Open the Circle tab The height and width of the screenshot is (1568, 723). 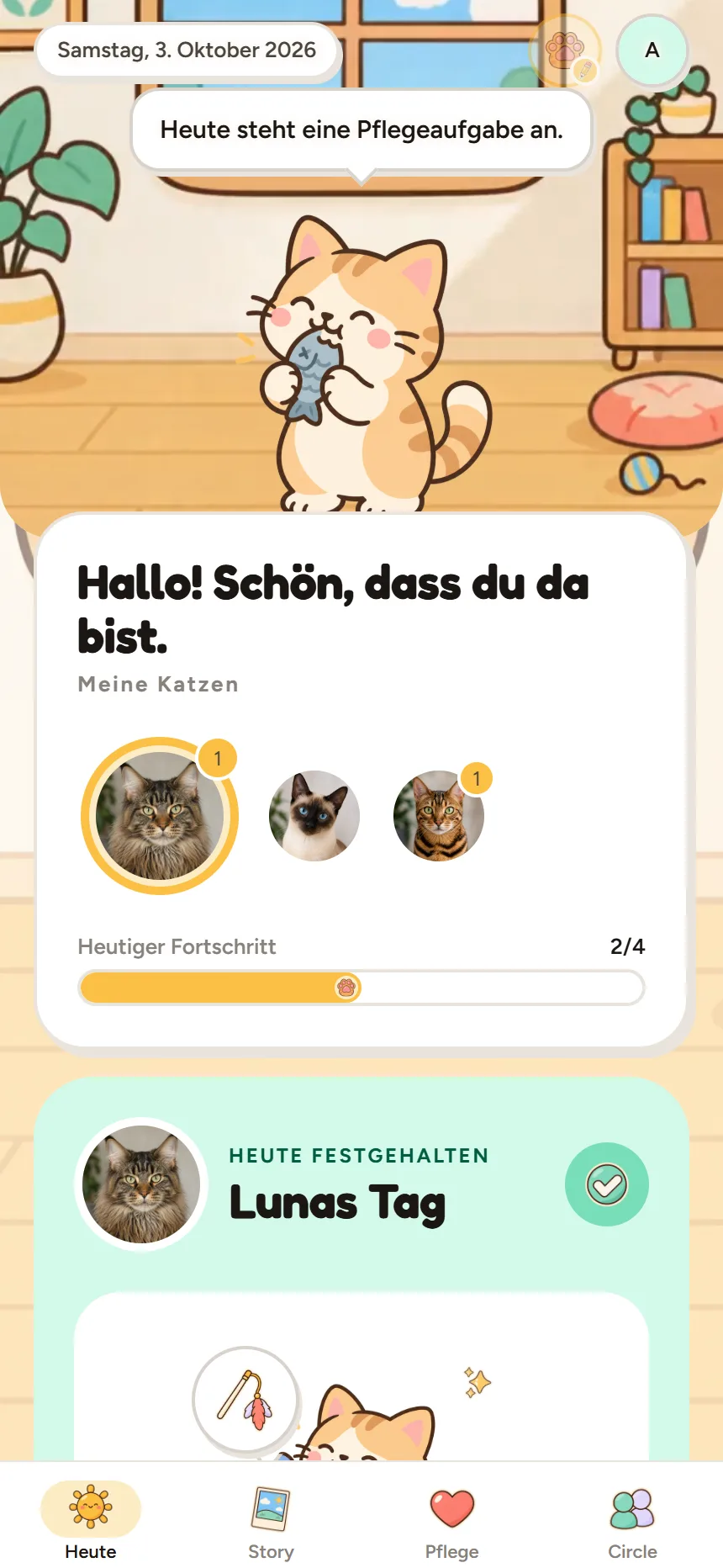632,1521
